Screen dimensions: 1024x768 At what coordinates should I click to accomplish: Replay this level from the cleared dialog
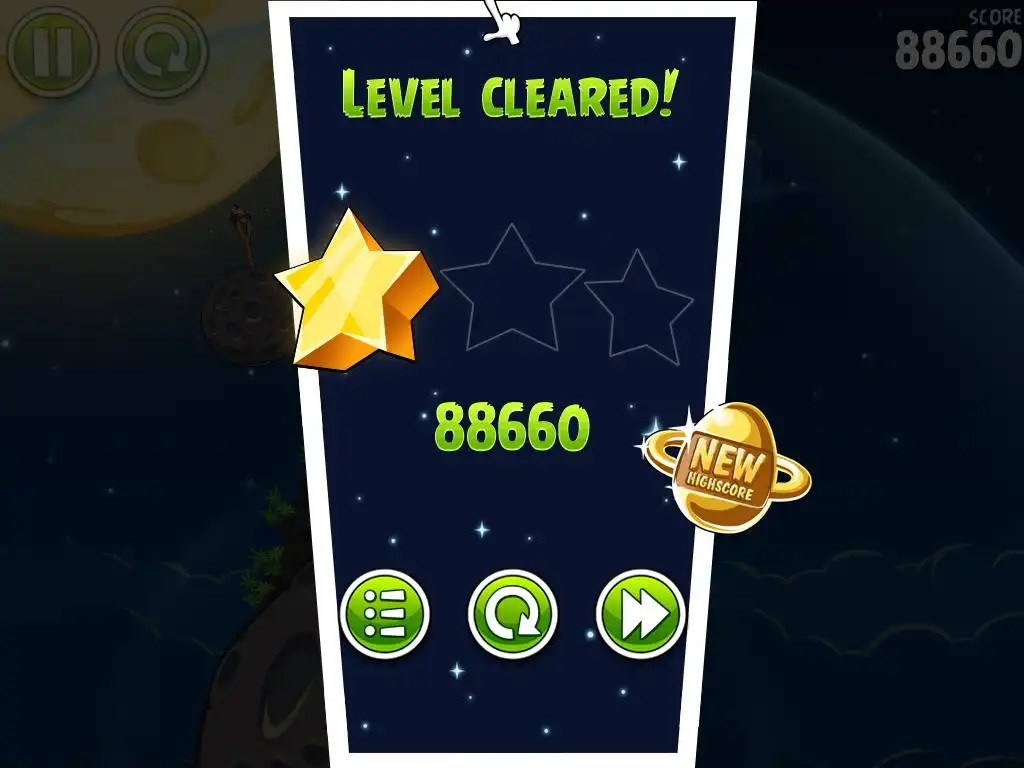512,613
